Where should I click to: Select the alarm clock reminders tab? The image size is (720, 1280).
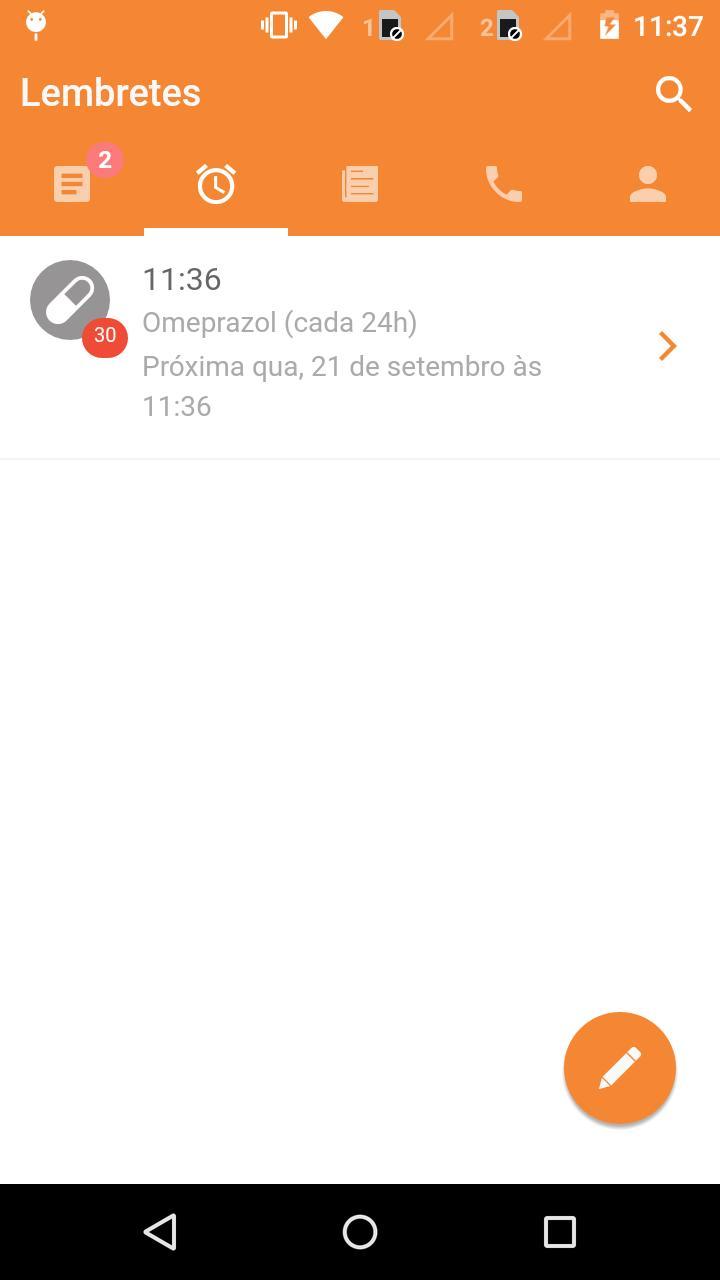(216, 185)
